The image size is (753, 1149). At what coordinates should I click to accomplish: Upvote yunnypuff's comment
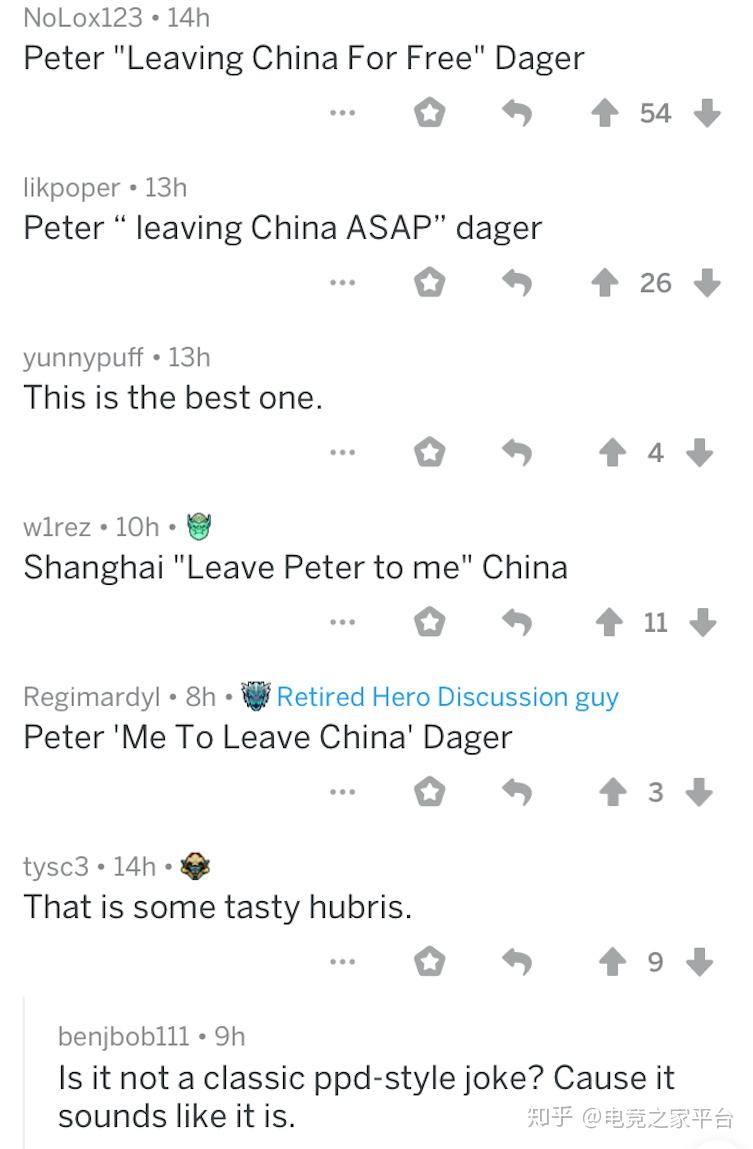[612, 454]
